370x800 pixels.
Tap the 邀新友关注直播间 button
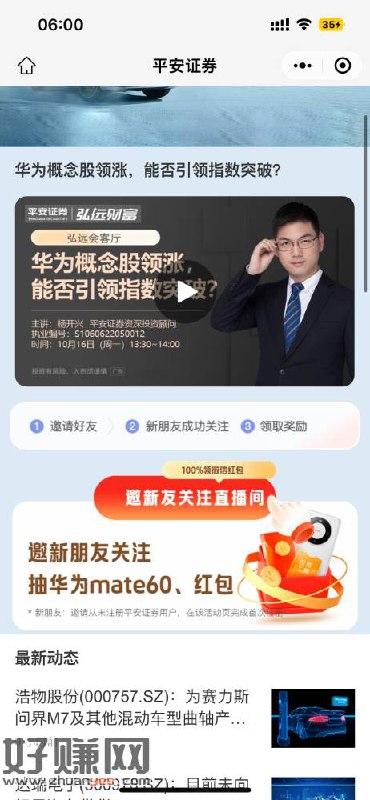(x=185, y=498)
